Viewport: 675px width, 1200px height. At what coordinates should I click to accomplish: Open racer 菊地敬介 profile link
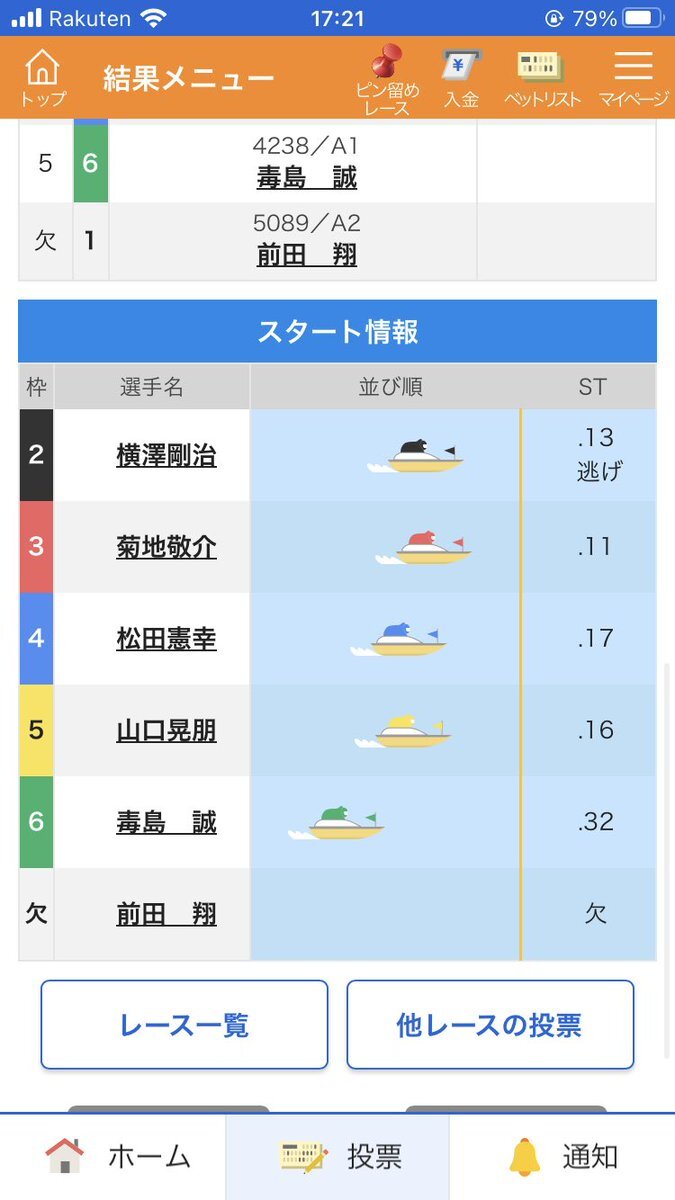pyautogui.click(x=166, y=547)
